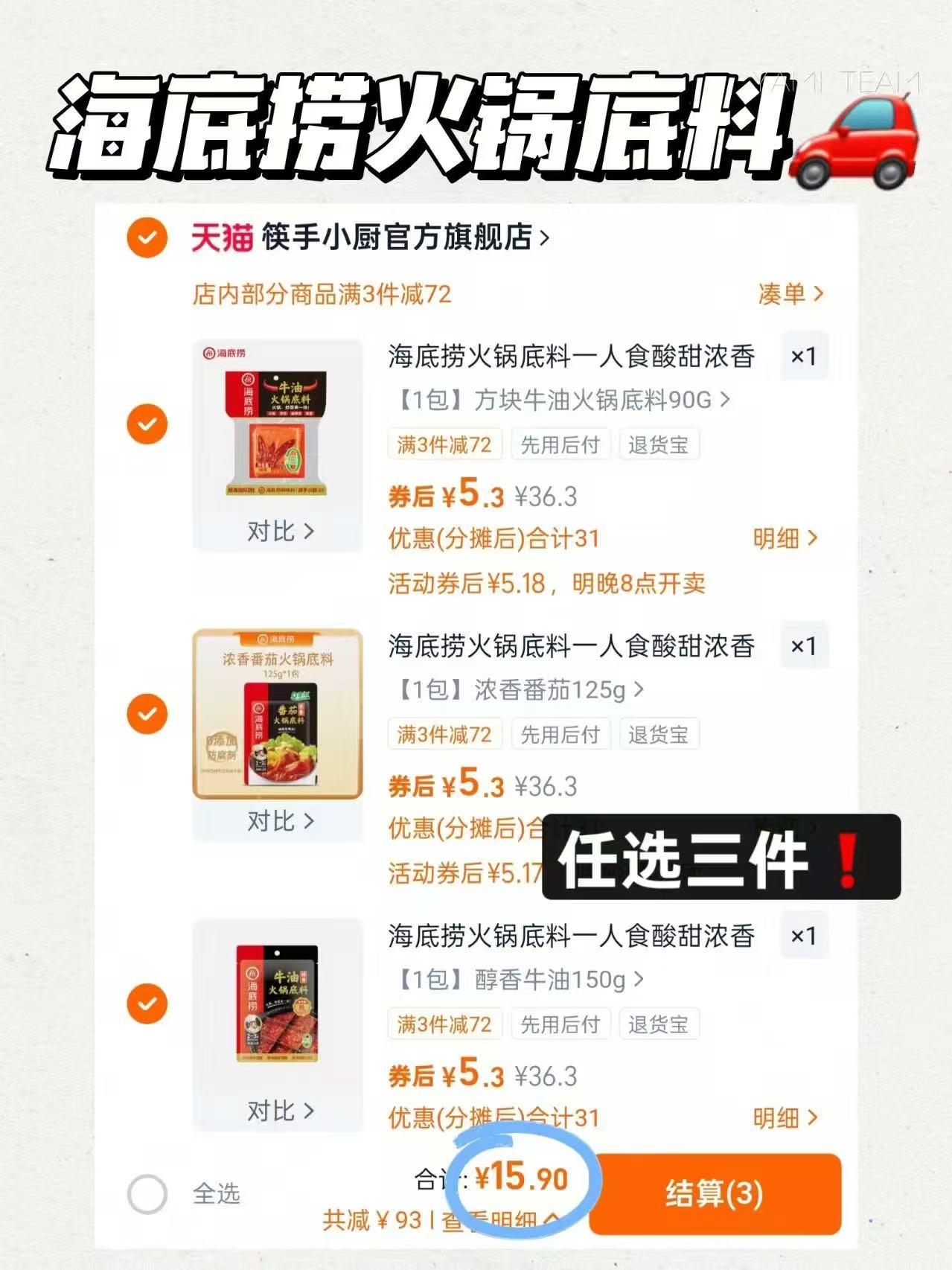Viewport: 952px width, 1270px height.
Task: Tap the 先用后付 pay-later tag
Action: (560, 444)
